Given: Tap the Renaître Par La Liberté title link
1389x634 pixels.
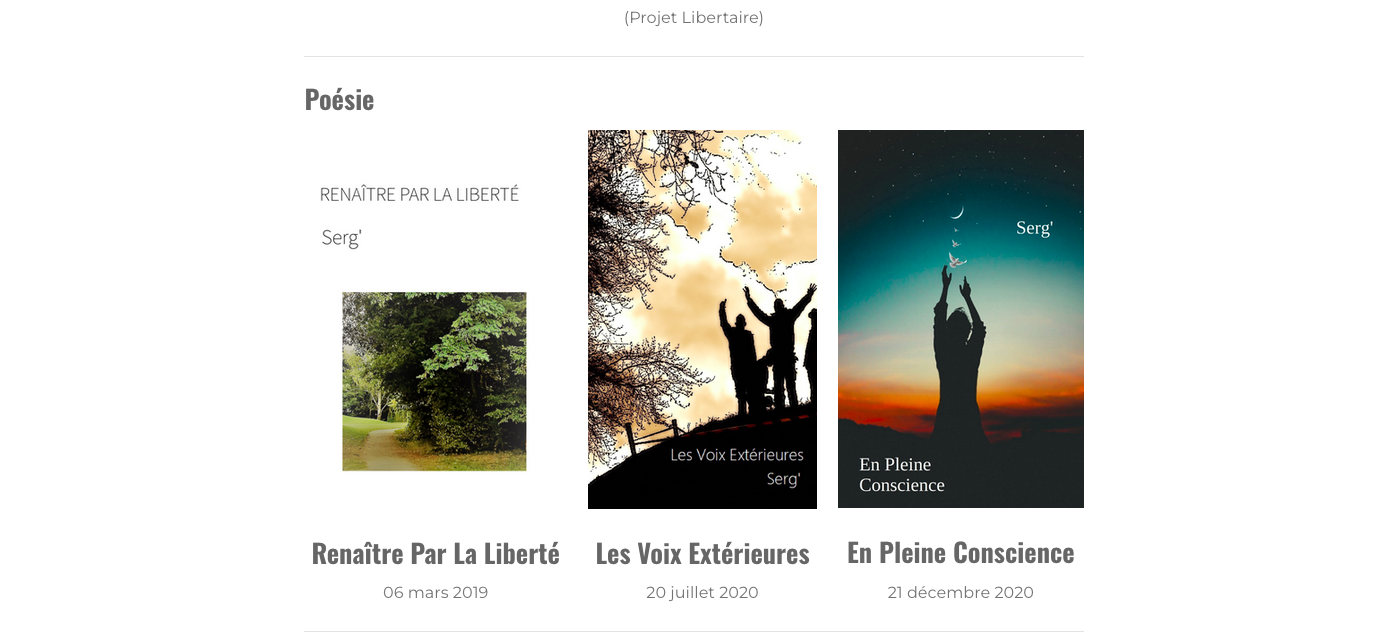Looking at the screenshot, I should tap(435, 553).
